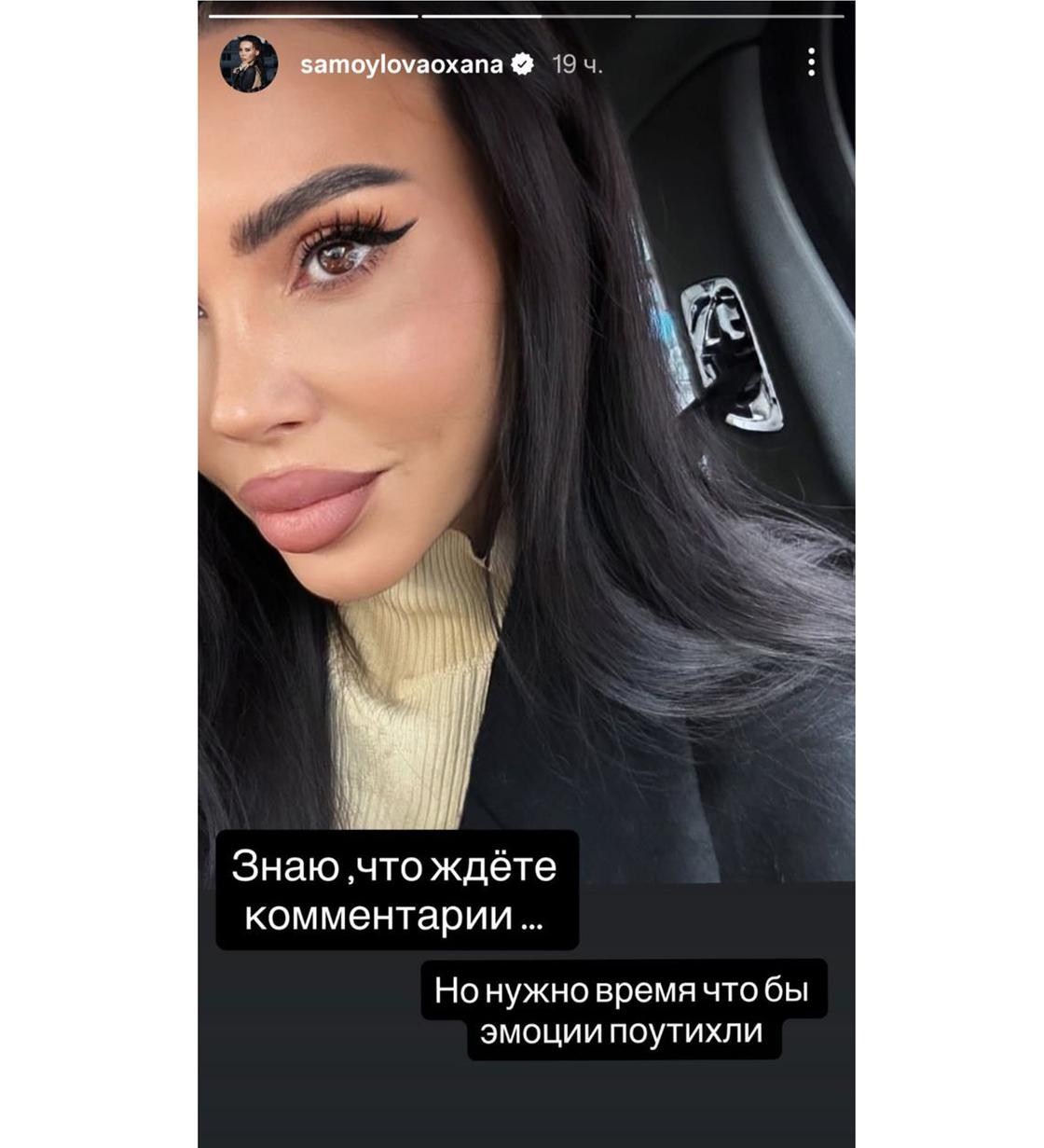The height and width of the screenshot is (1148, 1044).
Task: Open the story overflow menu
Action: point(812,62)
